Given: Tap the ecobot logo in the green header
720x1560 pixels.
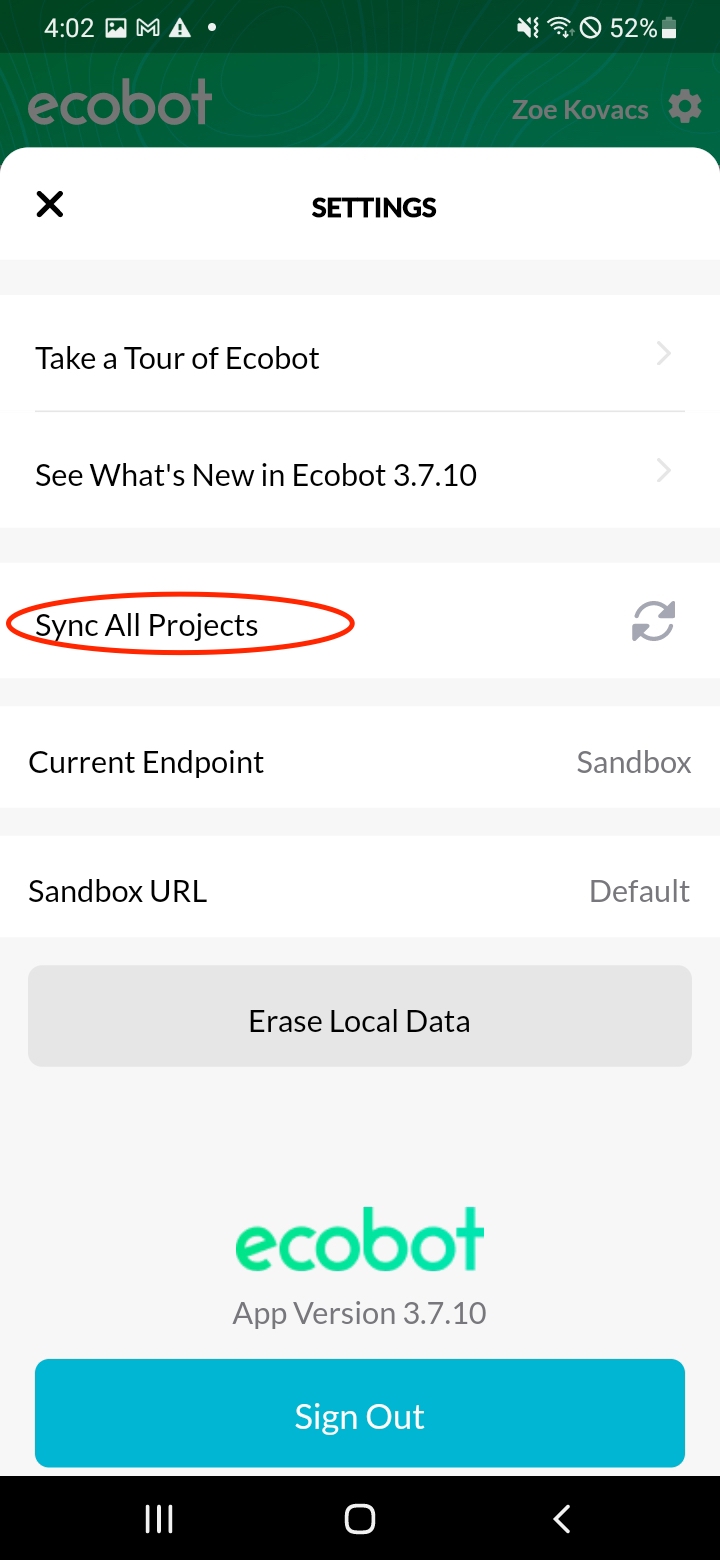Looking at the screenshot, I should pos(119,103).
